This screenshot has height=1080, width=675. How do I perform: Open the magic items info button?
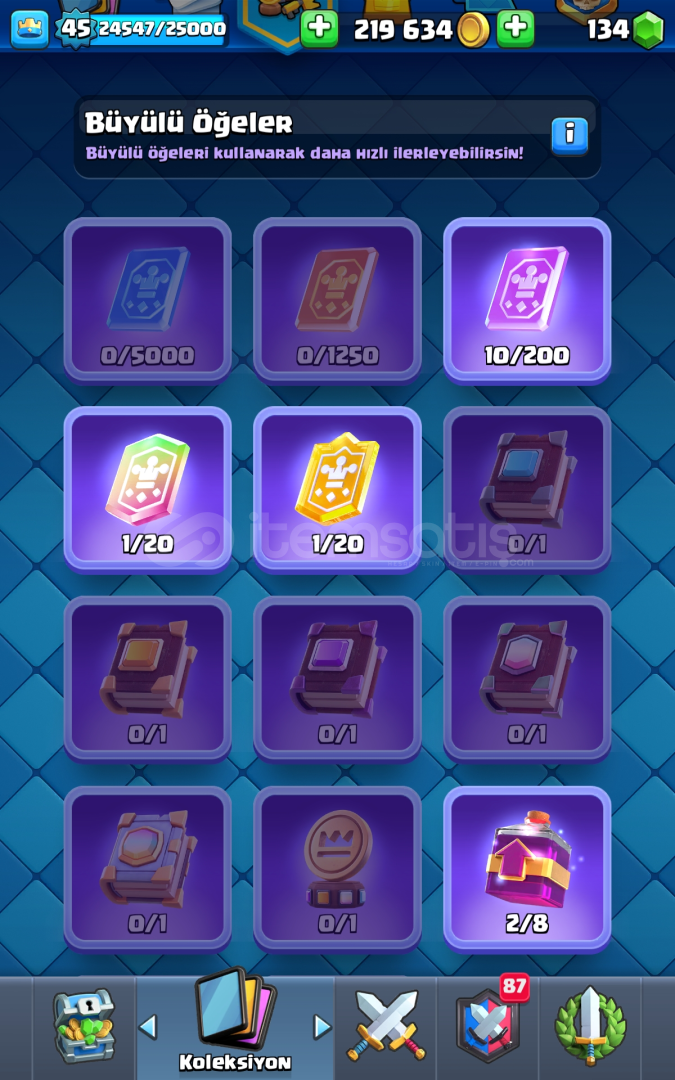coord(569,135)
